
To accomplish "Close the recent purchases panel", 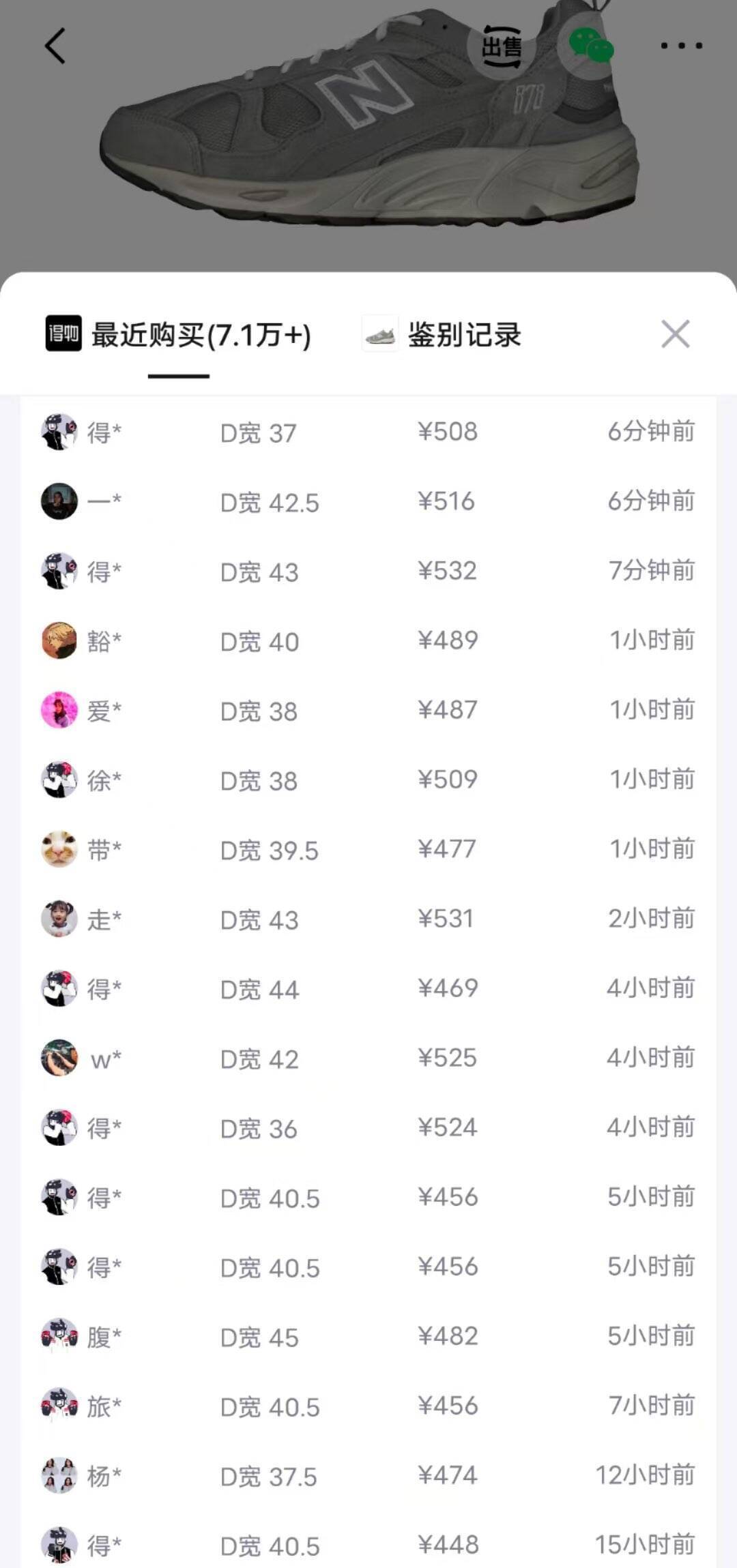I will point(675,334).
